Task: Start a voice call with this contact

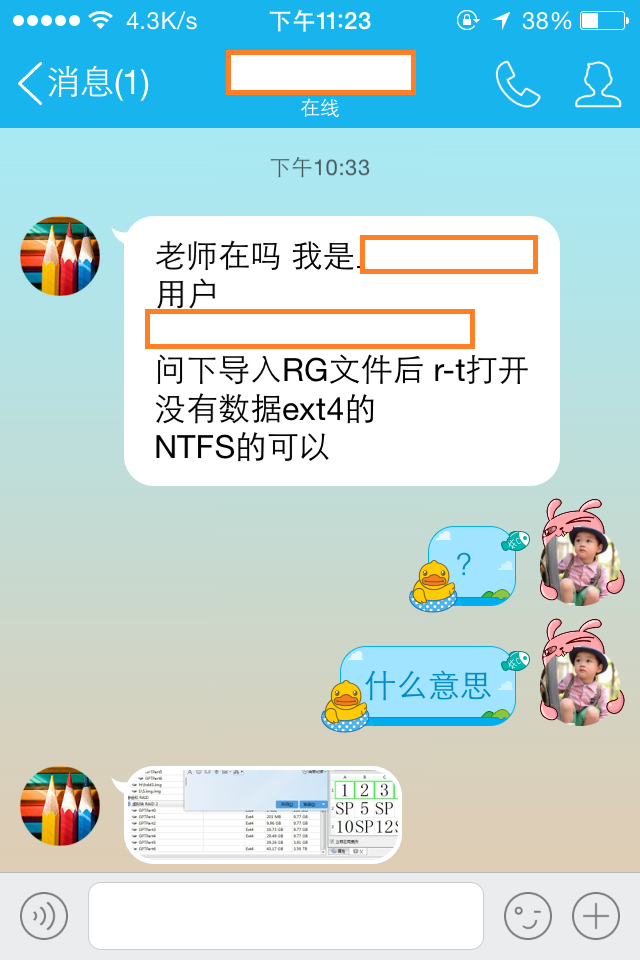Action: pyautogui.click(x=518, y=84)
